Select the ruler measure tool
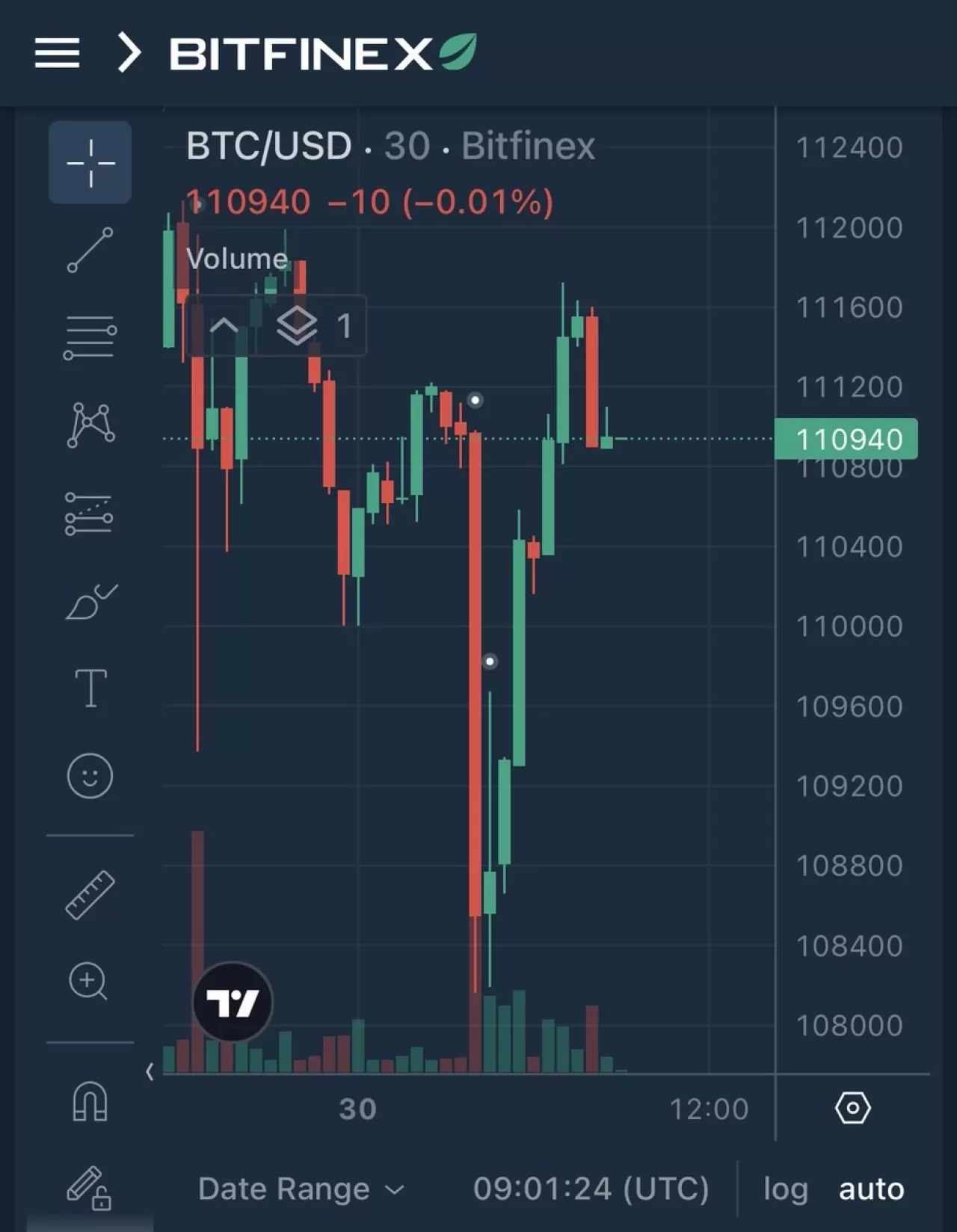The image size is (957, 1232). [x=90, y=894]
